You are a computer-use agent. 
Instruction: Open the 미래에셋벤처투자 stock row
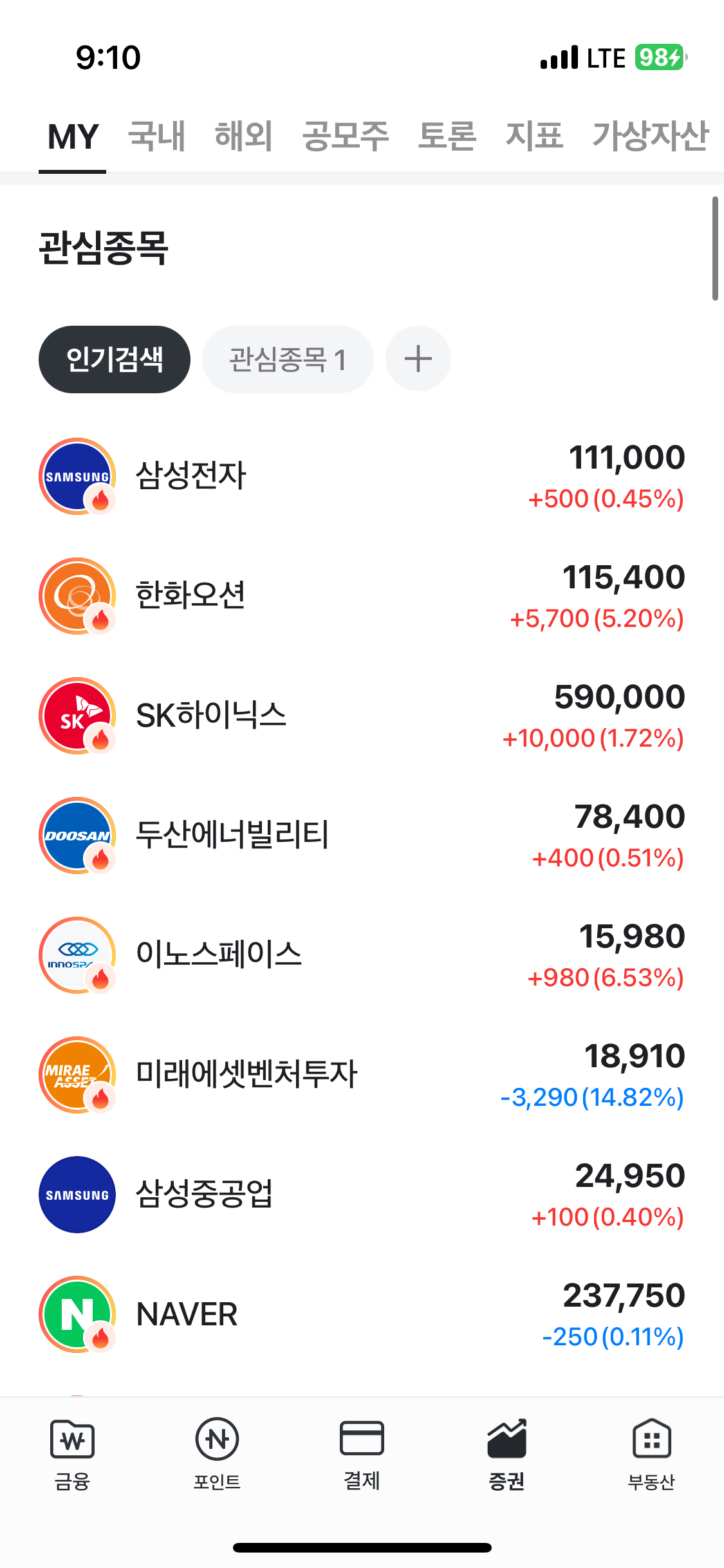click(x=360, y=1075)
